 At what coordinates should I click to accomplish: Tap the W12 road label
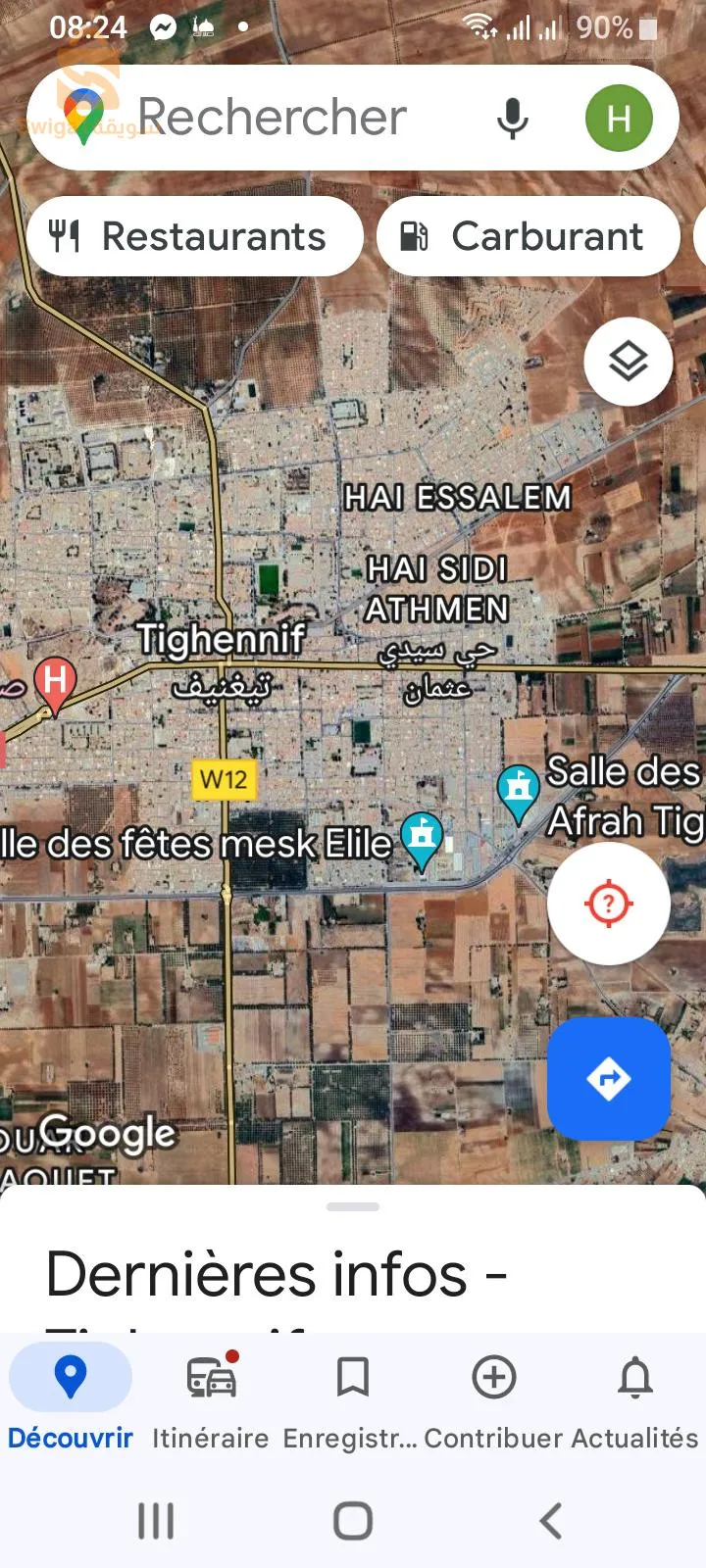[224, 780]
